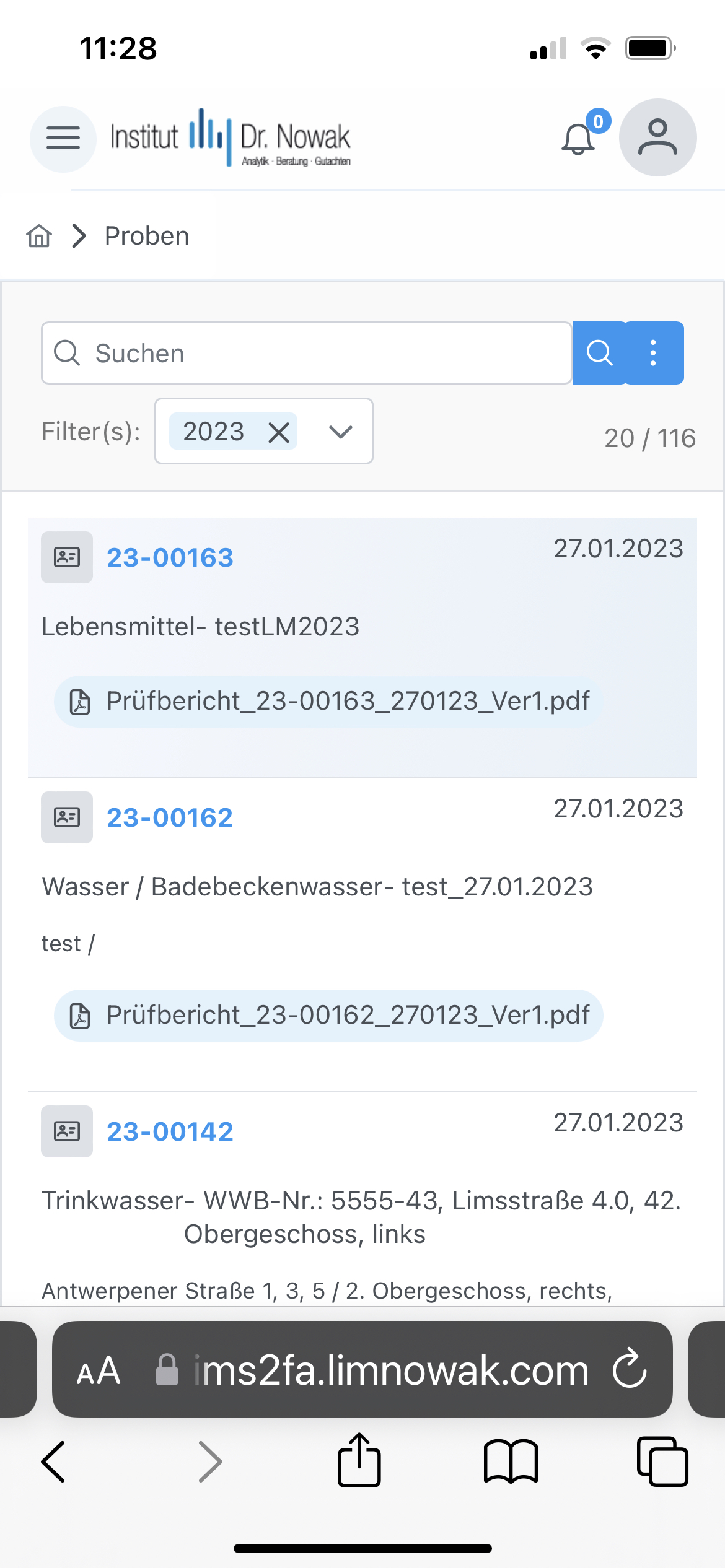Open the notifications bell
The width and height of the screenshot is (725, 1568).
(x=579, y=139)
